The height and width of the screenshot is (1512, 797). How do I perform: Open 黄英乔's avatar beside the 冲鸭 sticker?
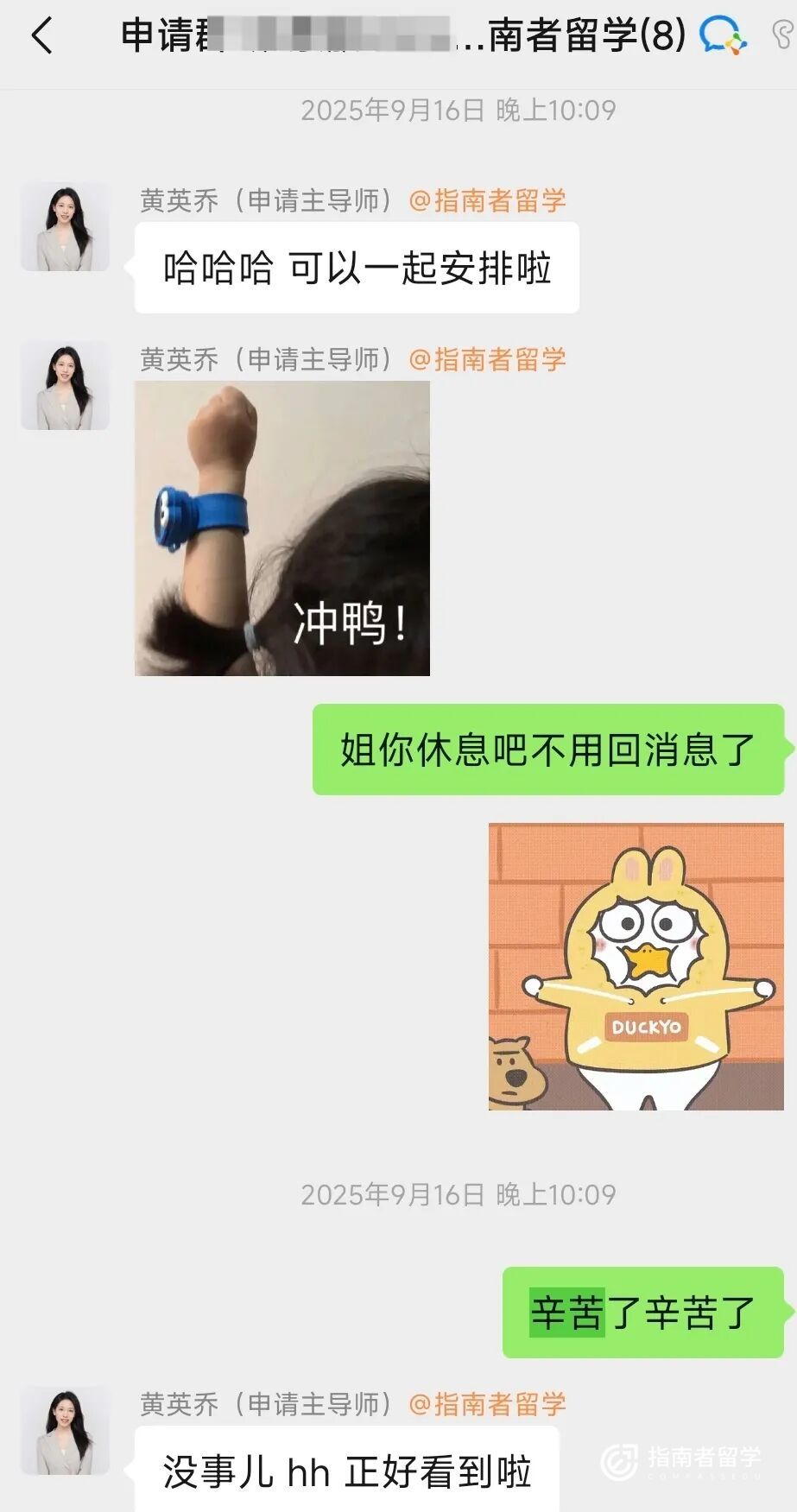[65, 385]
